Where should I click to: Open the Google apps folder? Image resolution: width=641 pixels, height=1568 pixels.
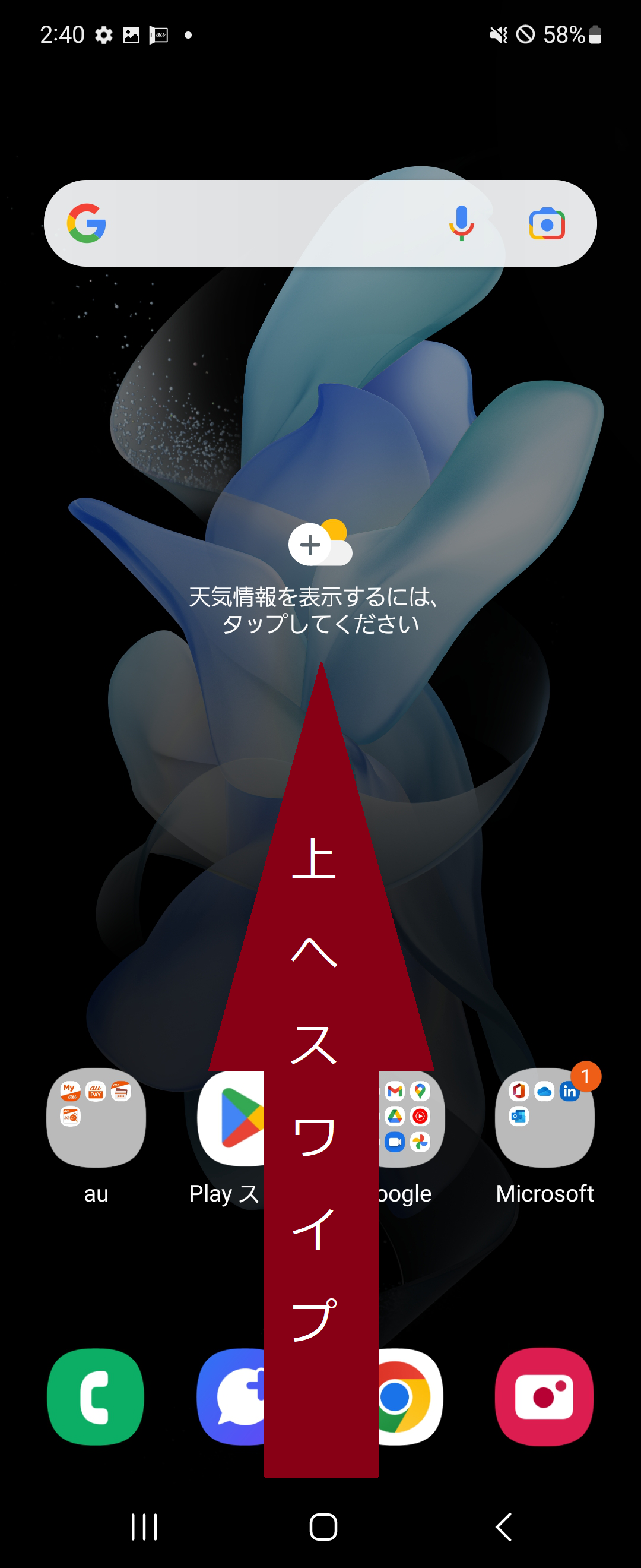coord(411,1119)
